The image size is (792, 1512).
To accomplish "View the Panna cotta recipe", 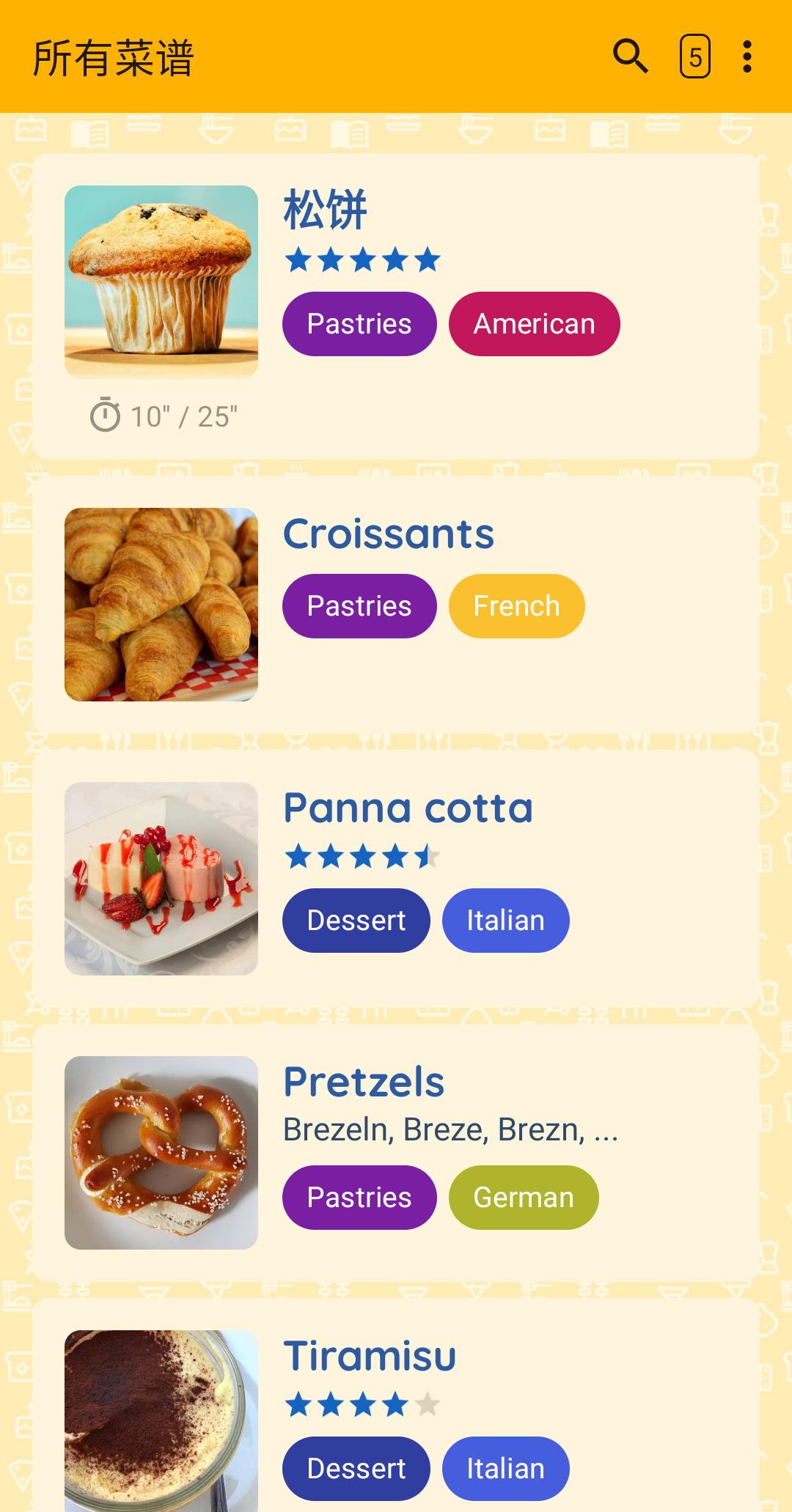I will click(x=408, y=808).
